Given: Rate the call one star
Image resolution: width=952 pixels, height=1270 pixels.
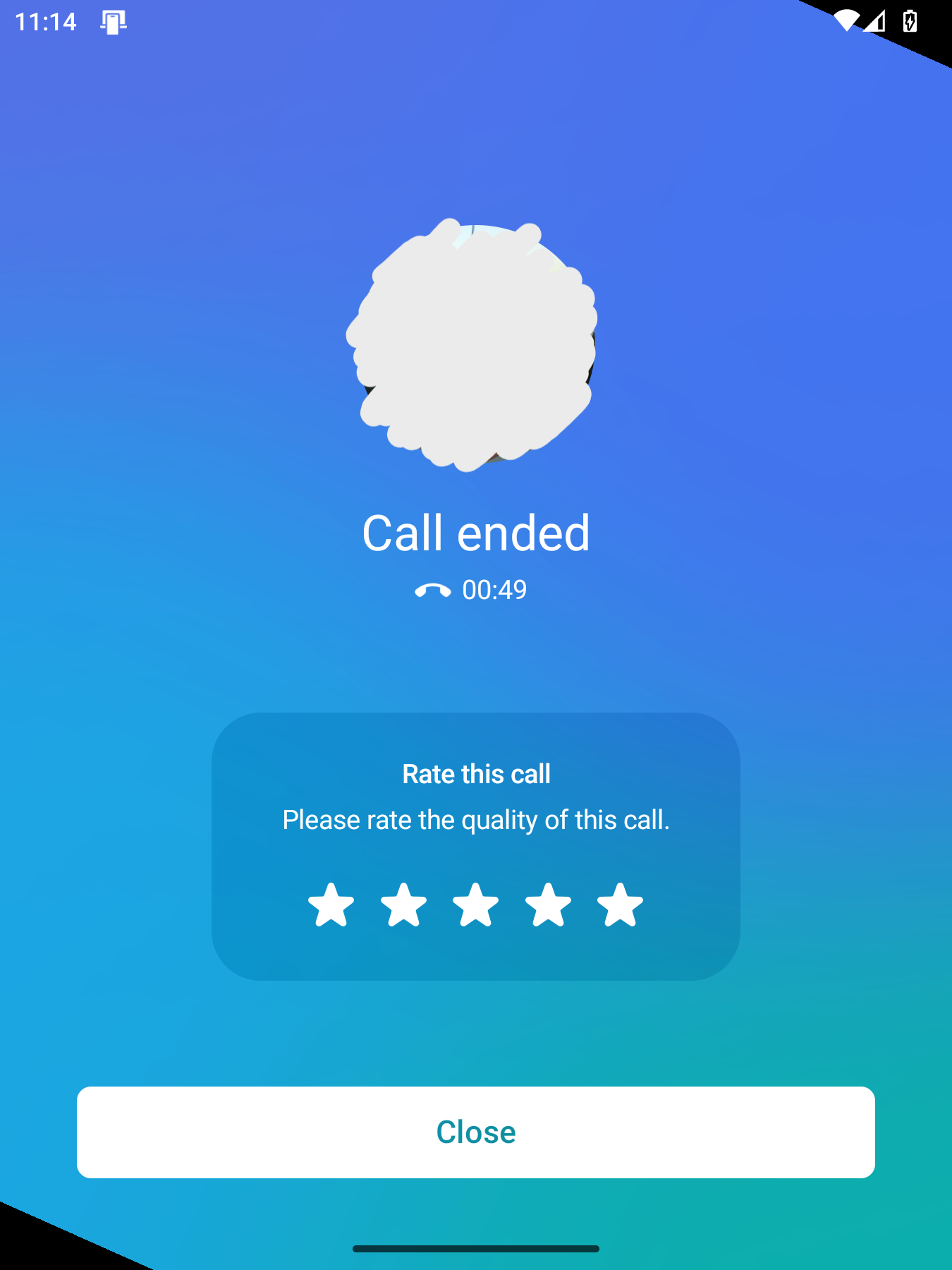Looking at the screenshot, I should (x=331, y=905).
